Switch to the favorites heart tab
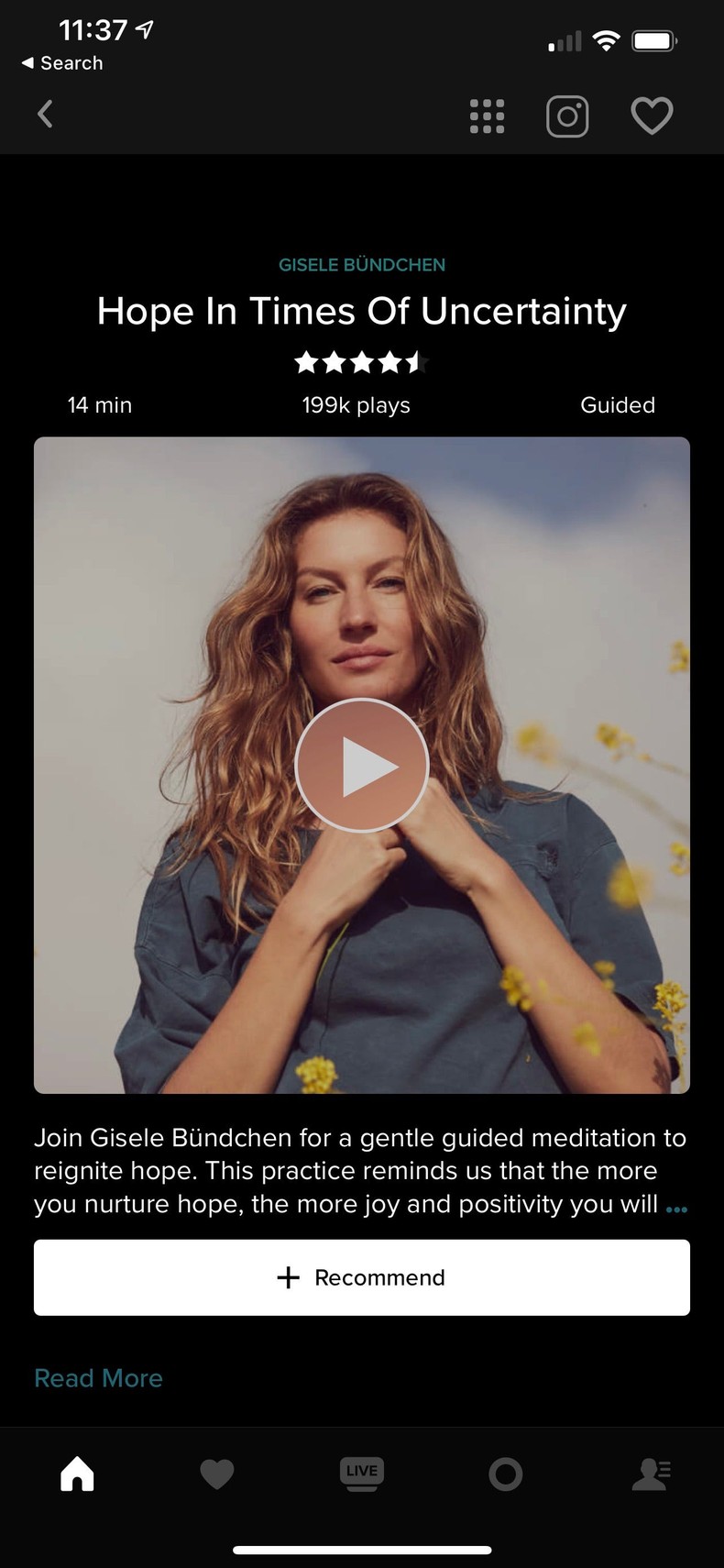This screenshot has width=724, height=1568. (x=217, y=1474)
